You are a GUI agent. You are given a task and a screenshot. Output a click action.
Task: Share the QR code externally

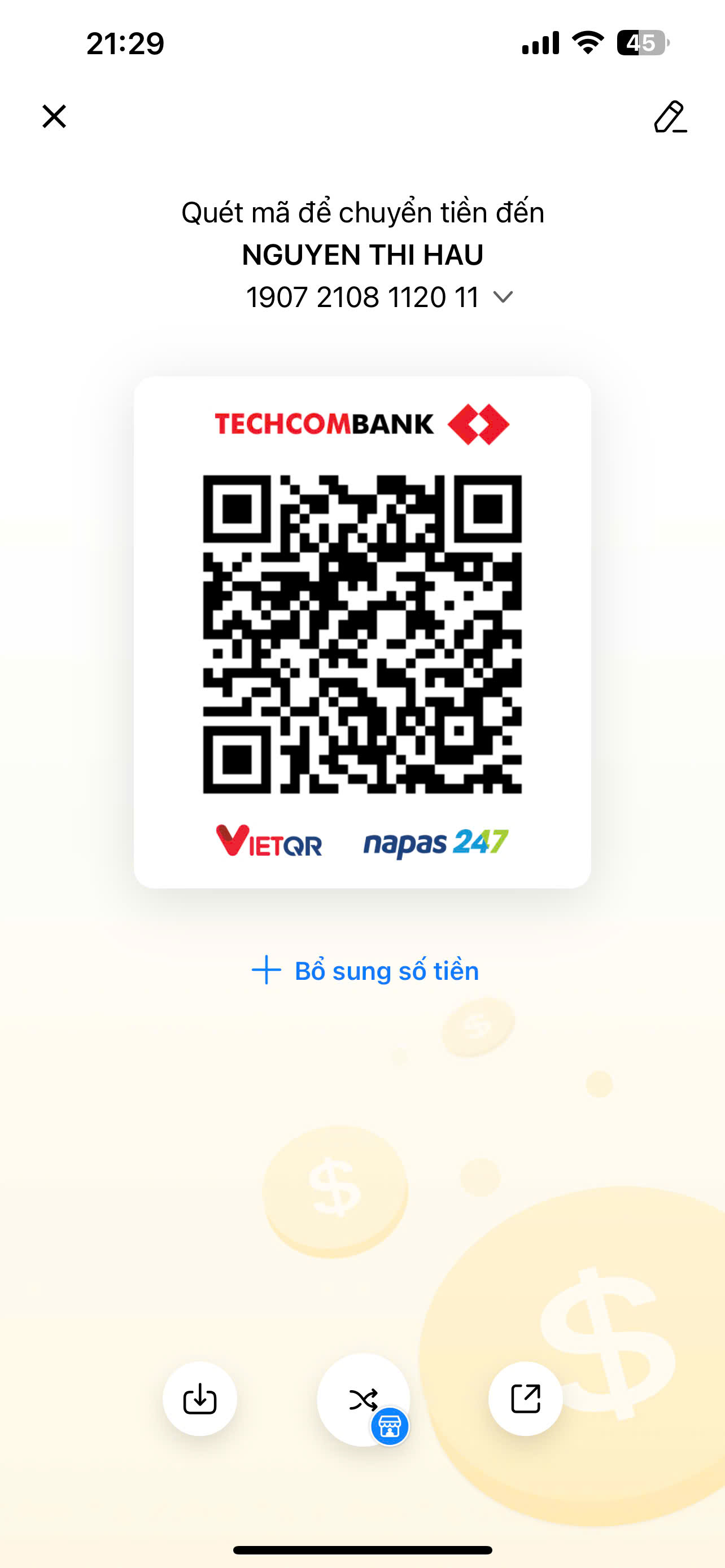[525, 1399]
